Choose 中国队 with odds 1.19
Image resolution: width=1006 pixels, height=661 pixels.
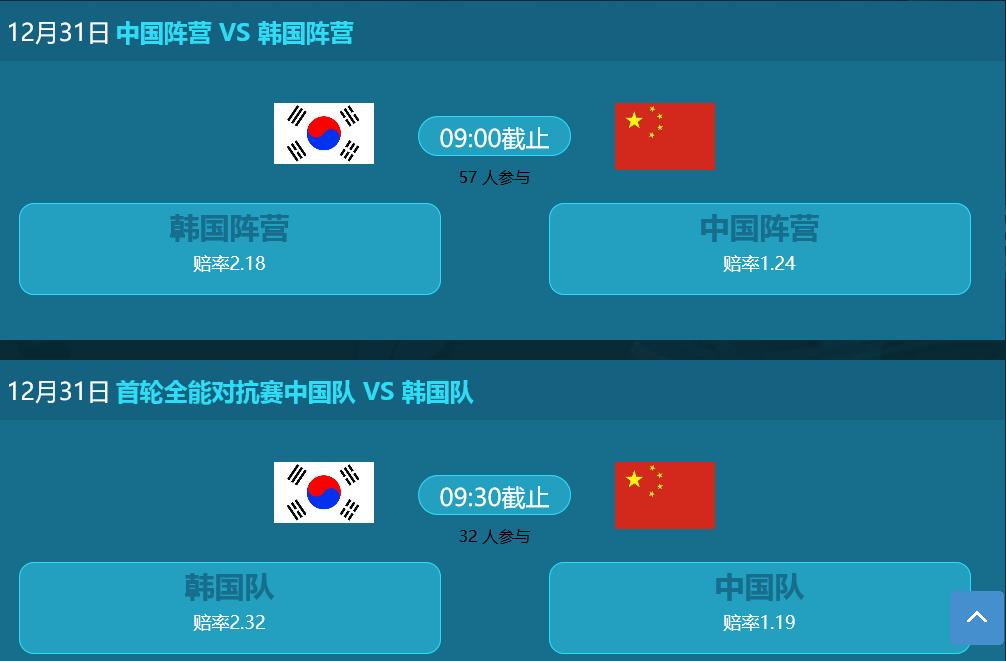[740, 606]
